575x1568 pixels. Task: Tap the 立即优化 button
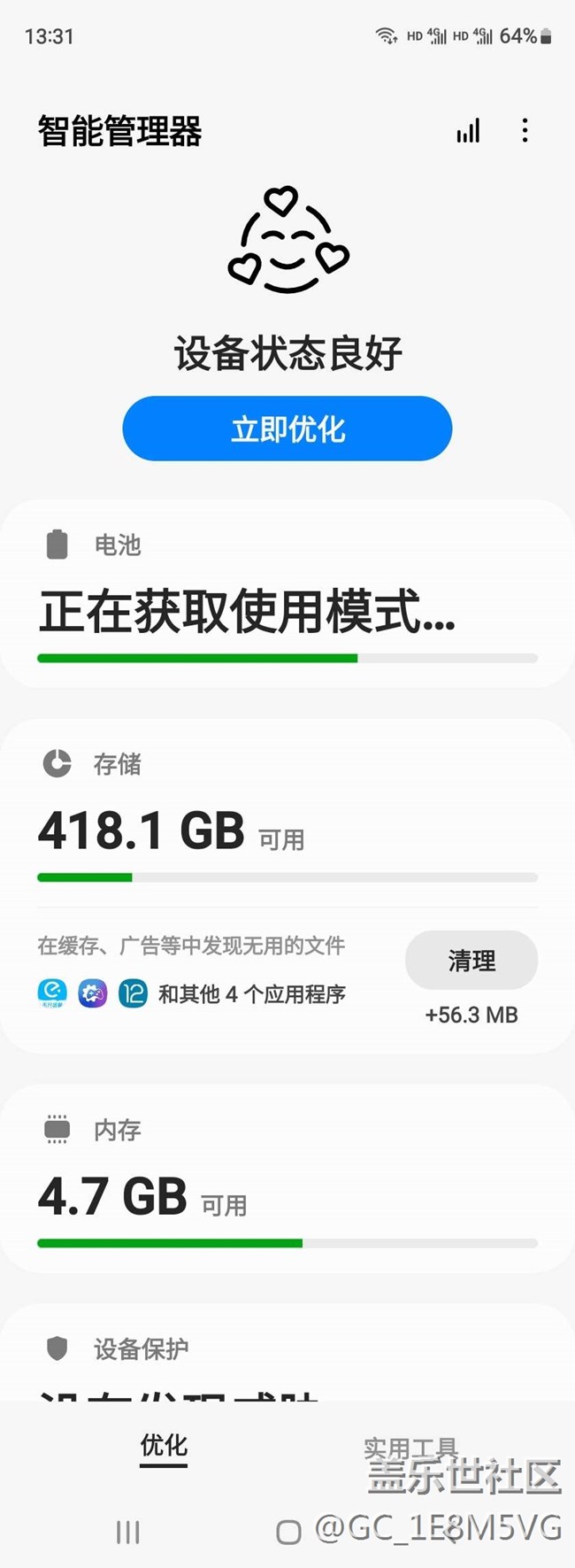287,429
